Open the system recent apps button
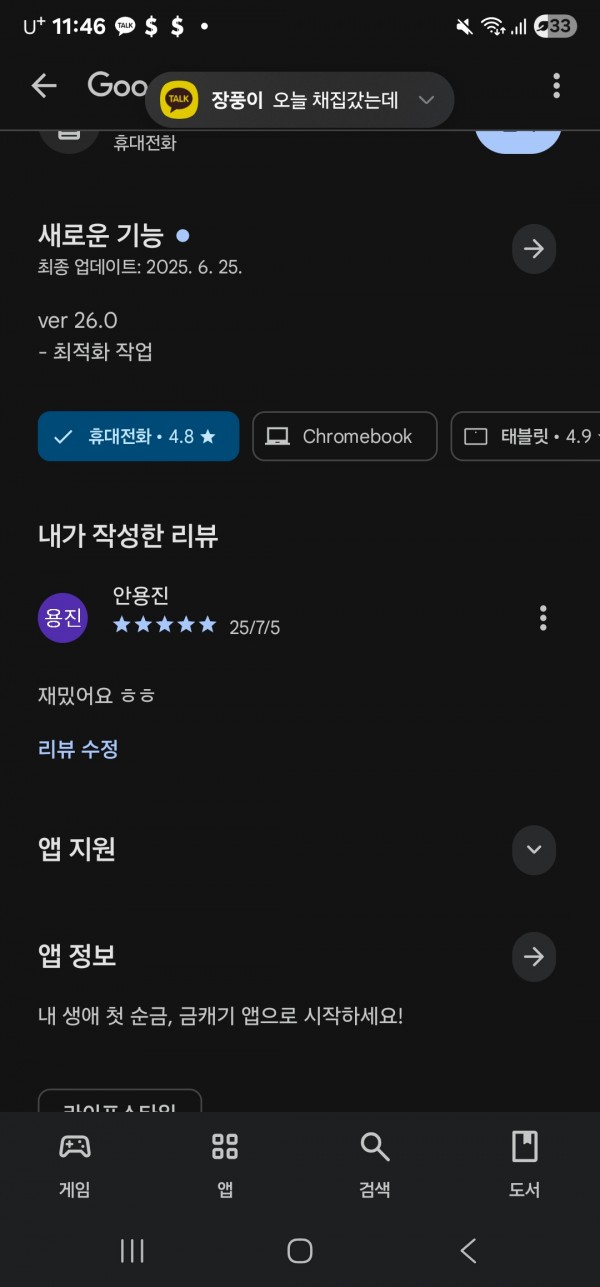600x1287 pixels. tap(132, 1250)
